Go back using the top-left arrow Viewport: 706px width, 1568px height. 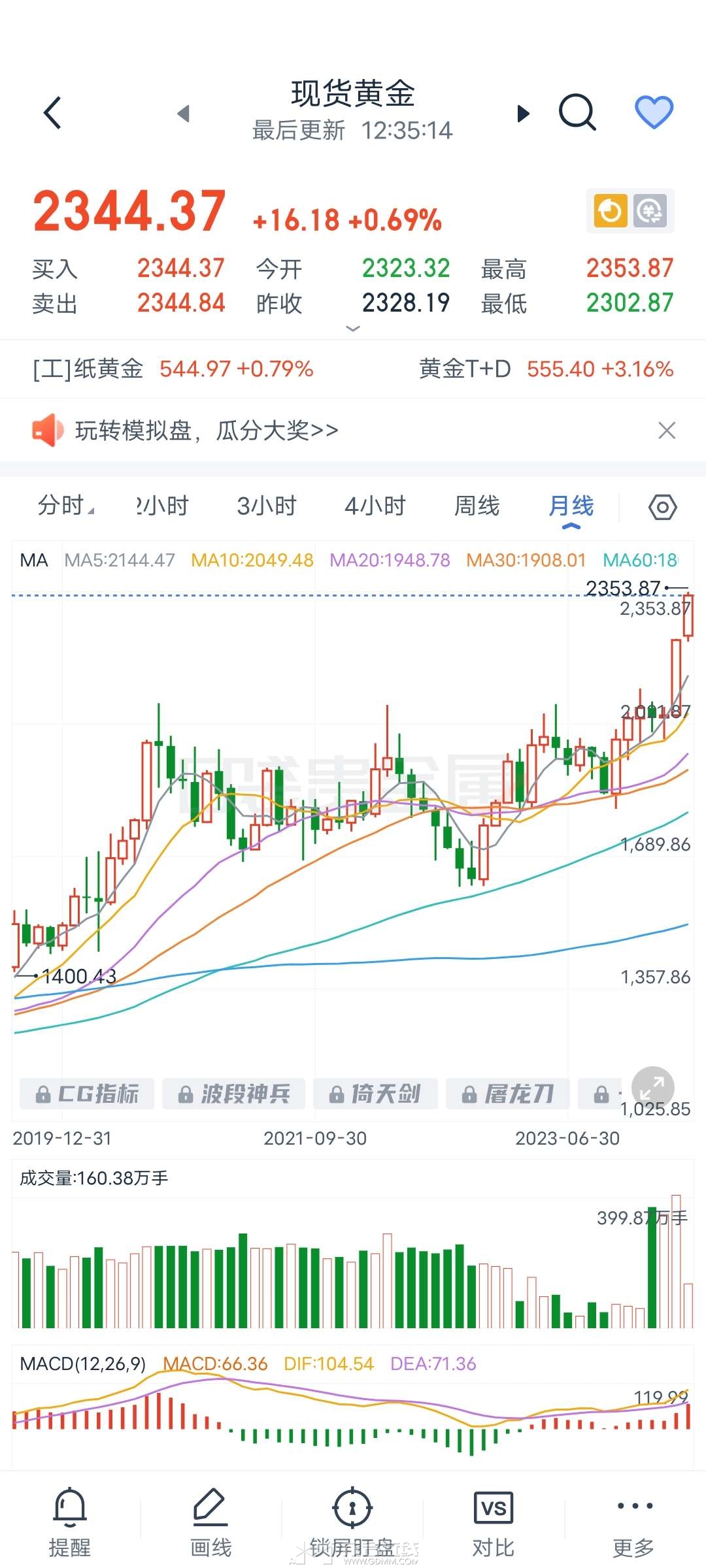pos(53,113)
